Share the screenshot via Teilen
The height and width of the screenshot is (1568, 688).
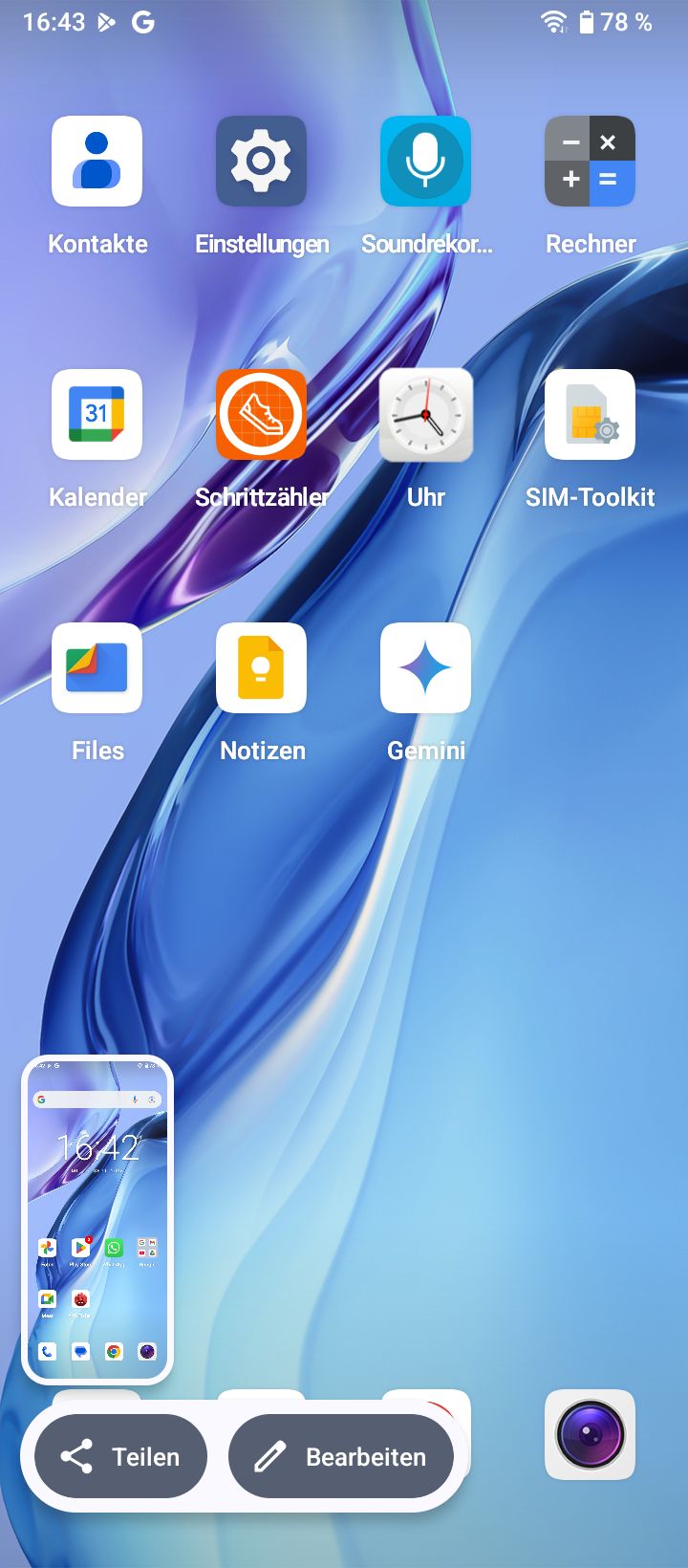121,1456
